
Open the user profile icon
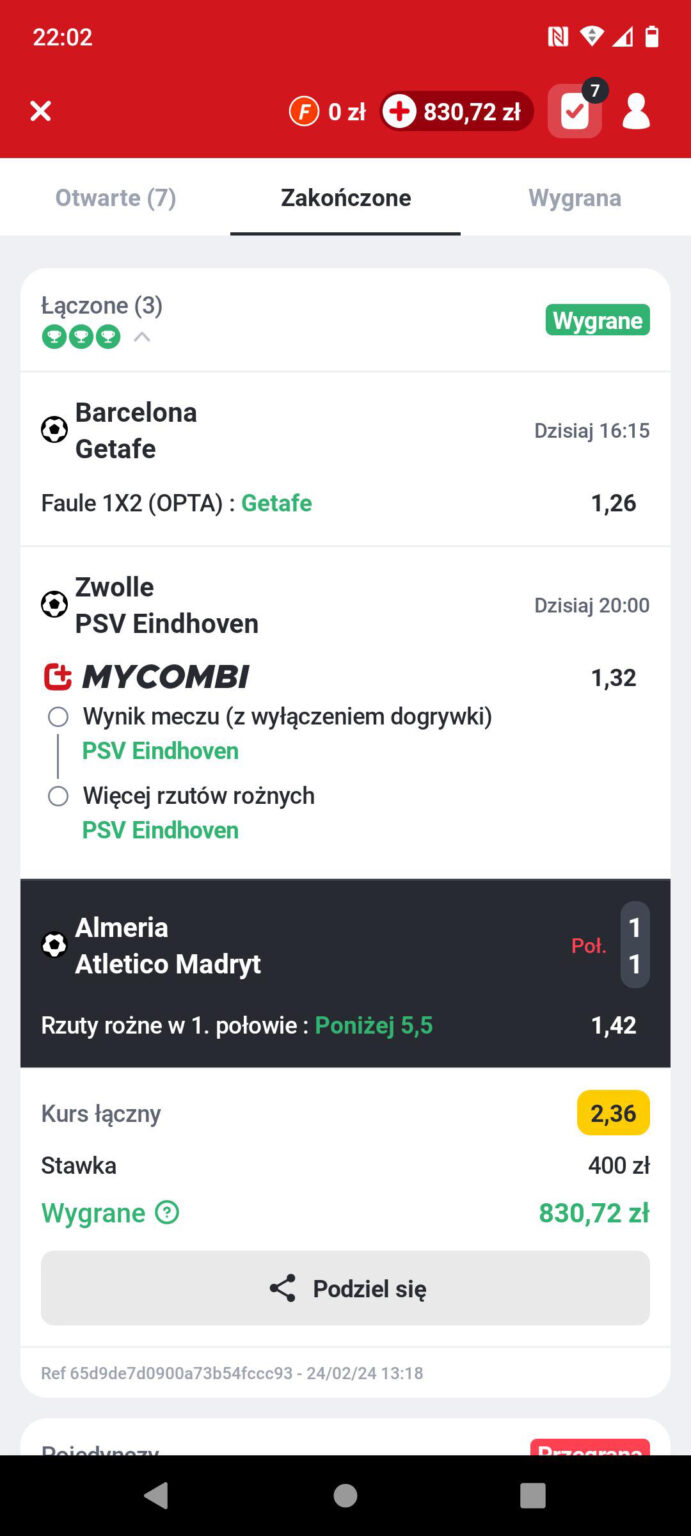coord(636,111)
